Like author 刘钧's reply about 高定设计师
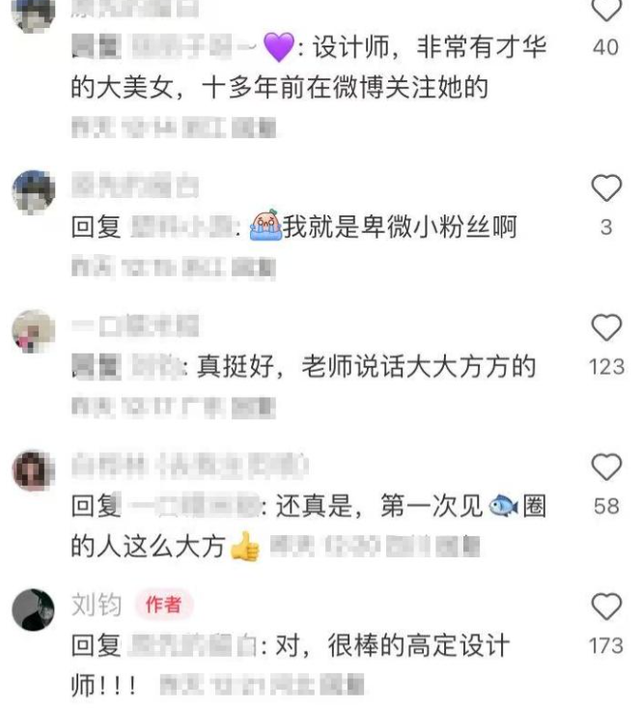Viewport: 640px width, 708px height. (x=606, y=607)
